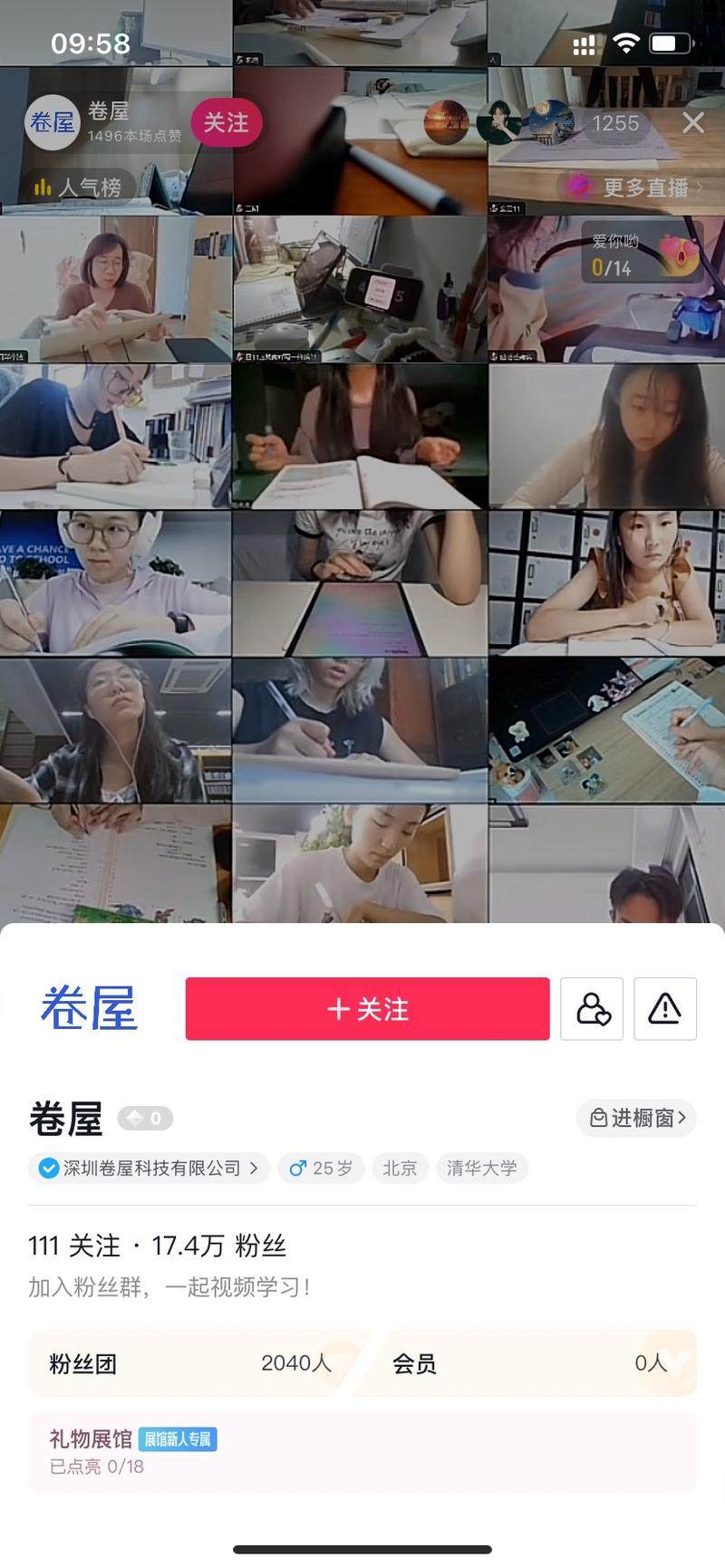The width and height of the screenshot is (725, 1568).
Task: Open 卷屋 avatar in the live header
Action: 52,122
